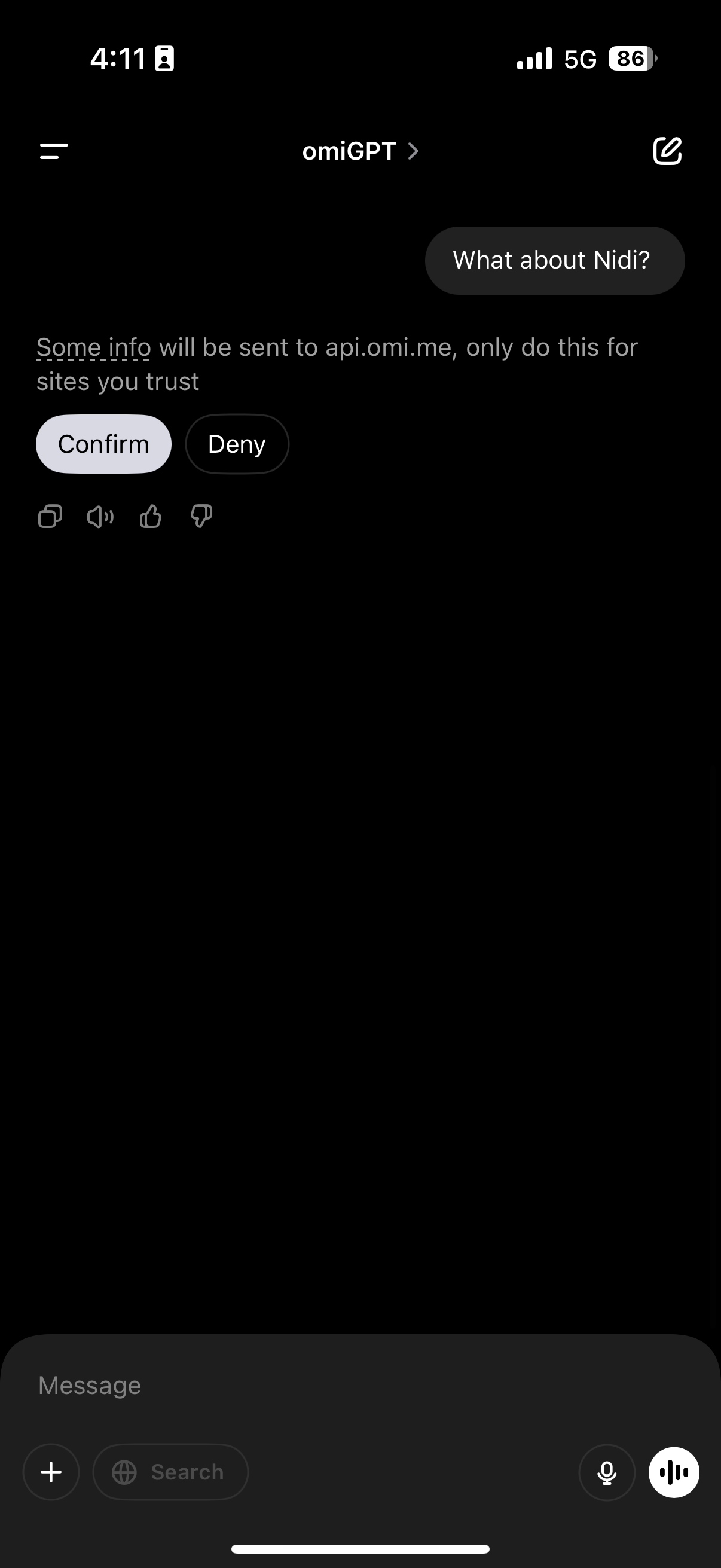The width and height of the screenshot is (721, 1568).
Task: Start voice dictation with the microphone
Action: [x=607, y=1472]
